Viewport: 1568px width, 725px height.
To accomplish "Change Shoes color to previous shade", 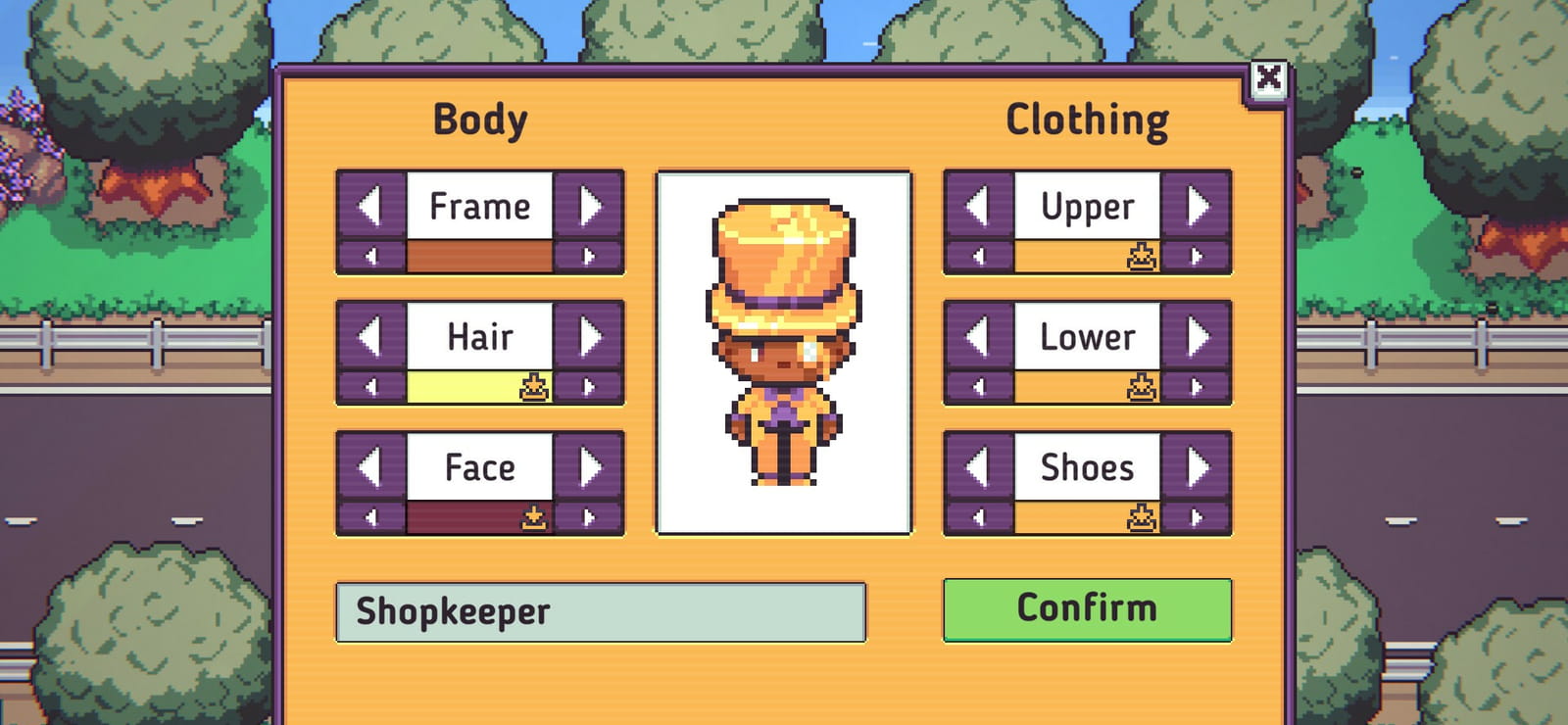I will tap(979, 517).
